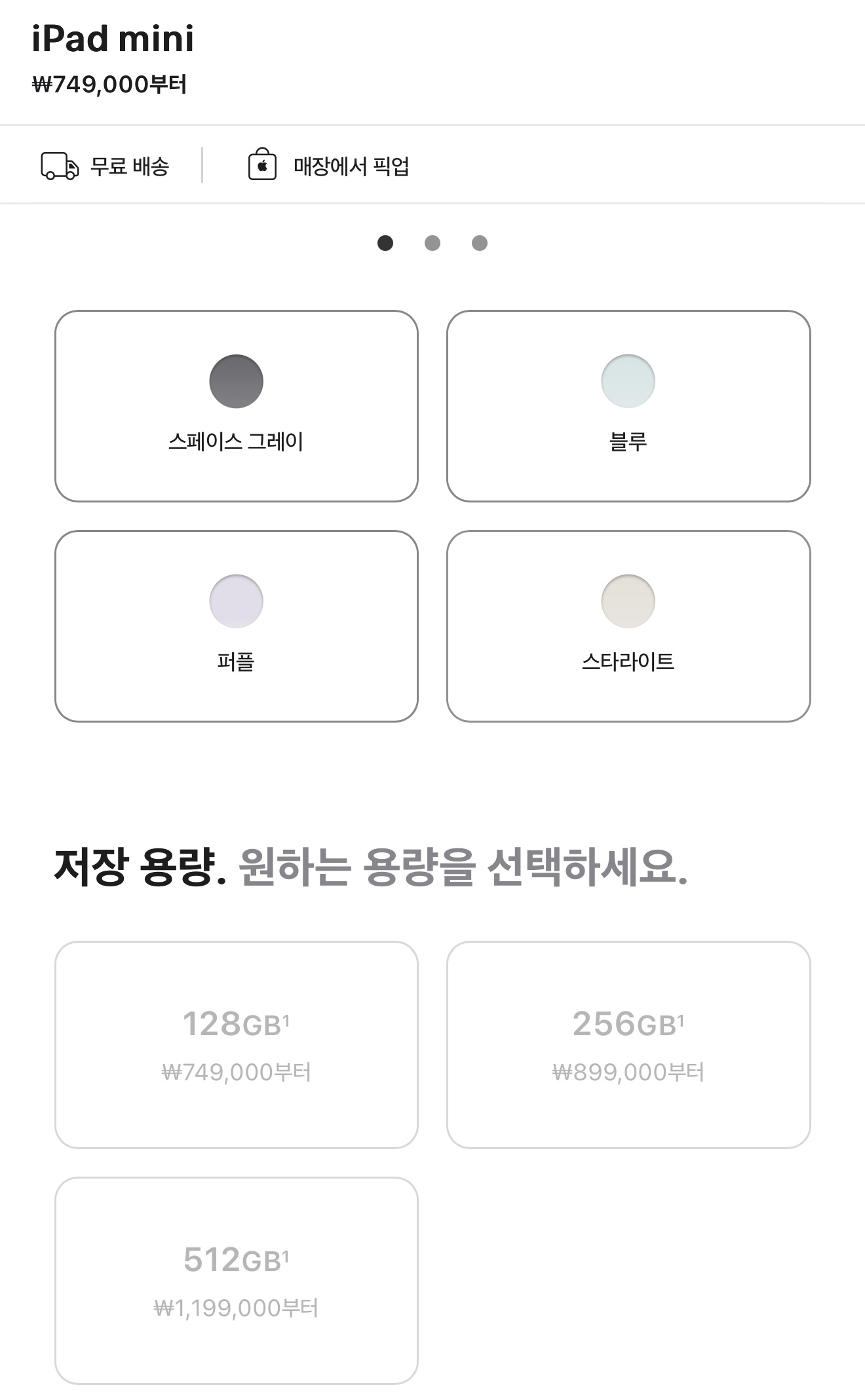The height and width of the screenshot is (1400, 865).
Task: Pick the 512GB storage option
Action: tap(236, 1280)
